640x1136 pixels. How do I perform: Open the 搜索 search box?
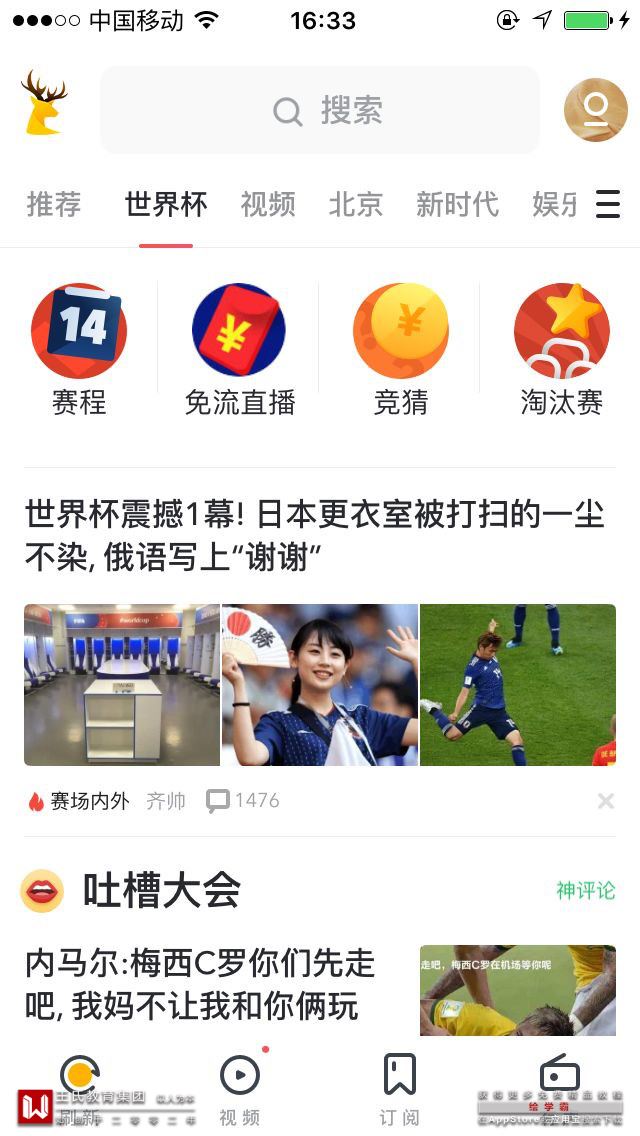[320, 110]
